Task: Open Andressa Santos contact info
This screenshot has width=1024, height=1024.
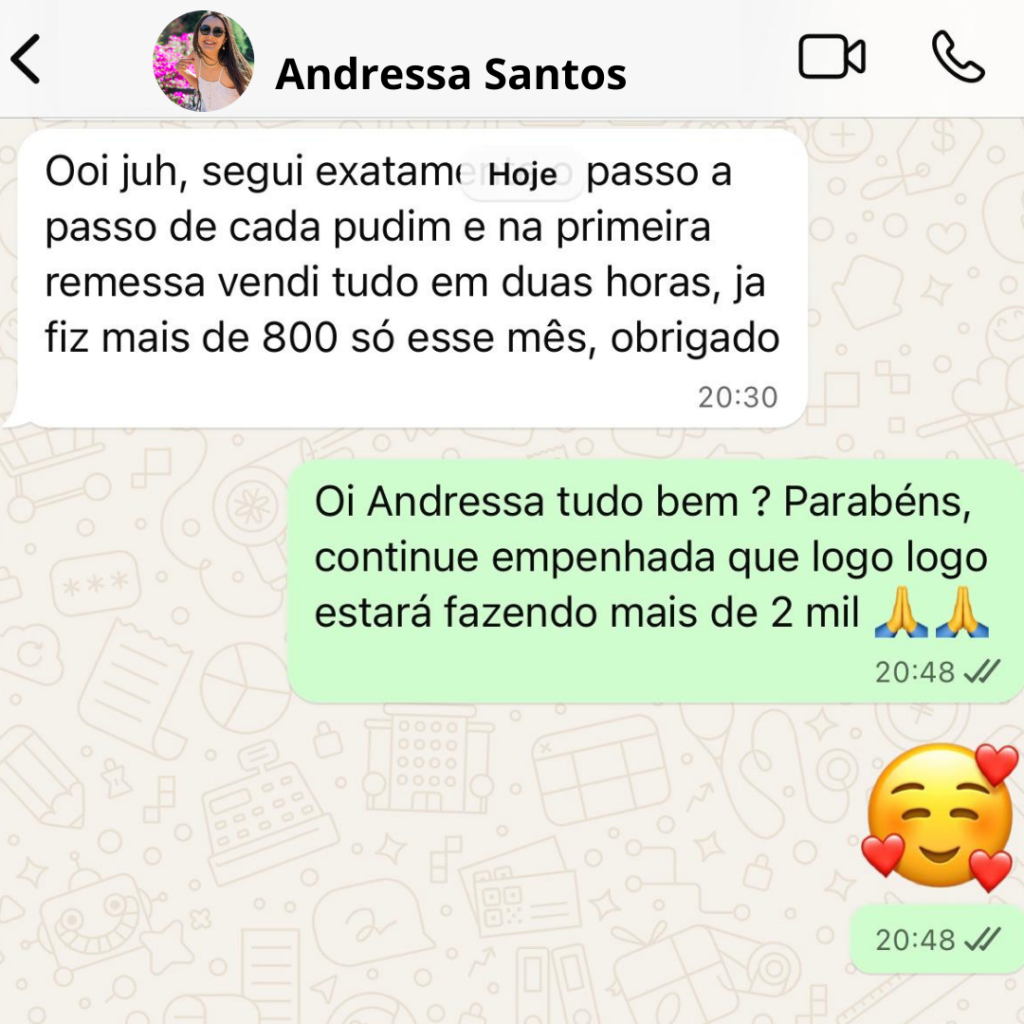Action: coord(451,74)
